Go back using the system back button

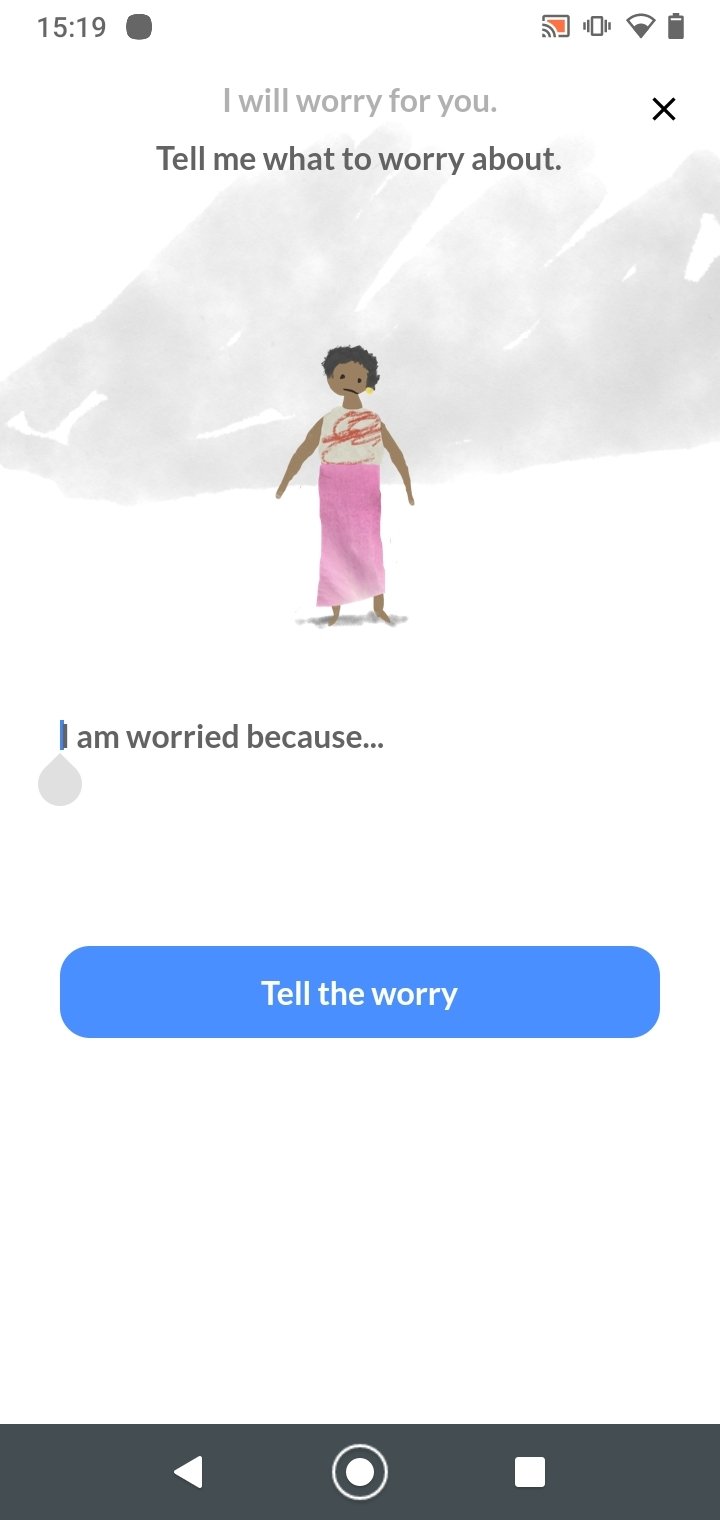188,1472
